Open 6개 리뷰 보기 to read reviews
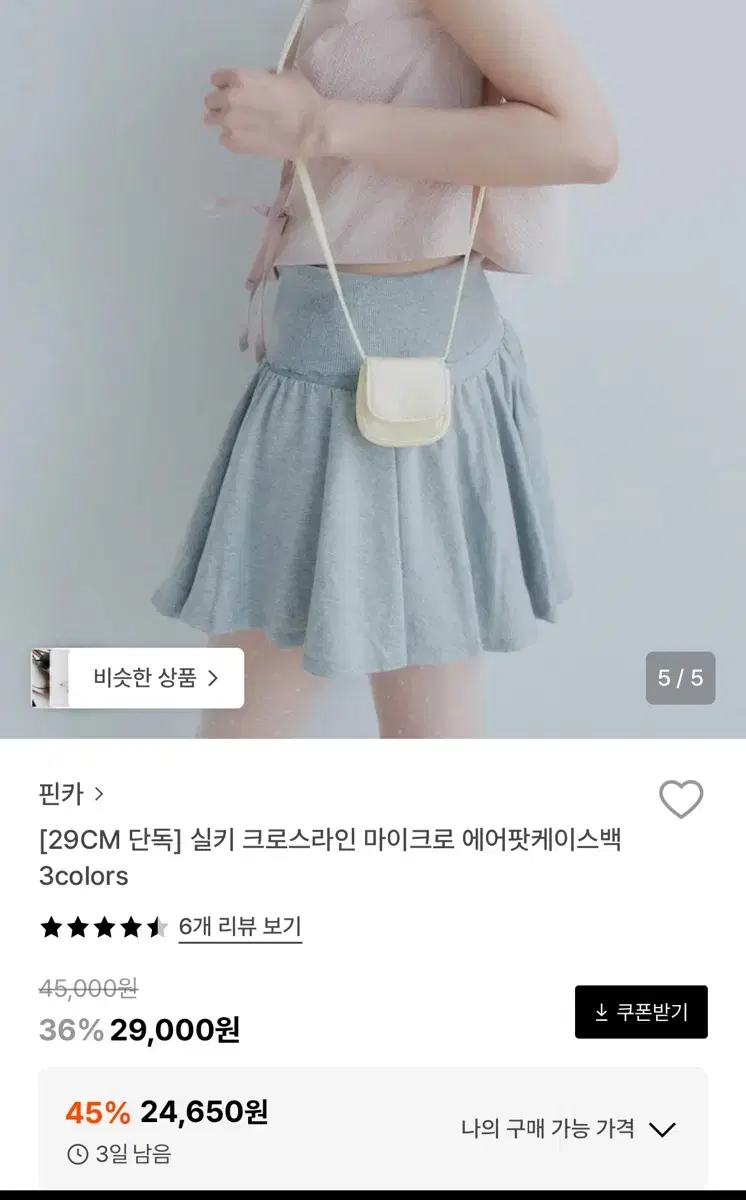The image size is (746, 1200). point(240,926)
